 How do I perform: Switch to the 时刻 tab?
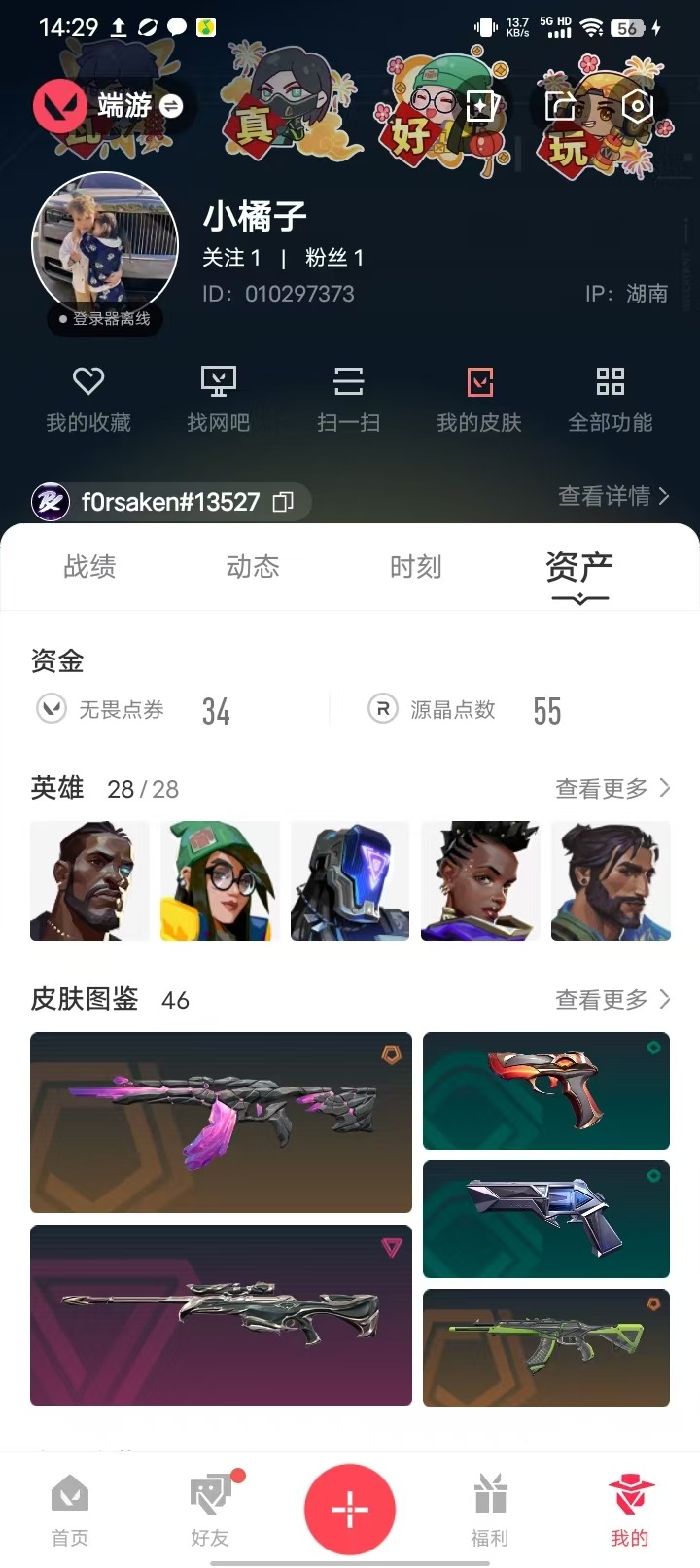click(415, 566)
